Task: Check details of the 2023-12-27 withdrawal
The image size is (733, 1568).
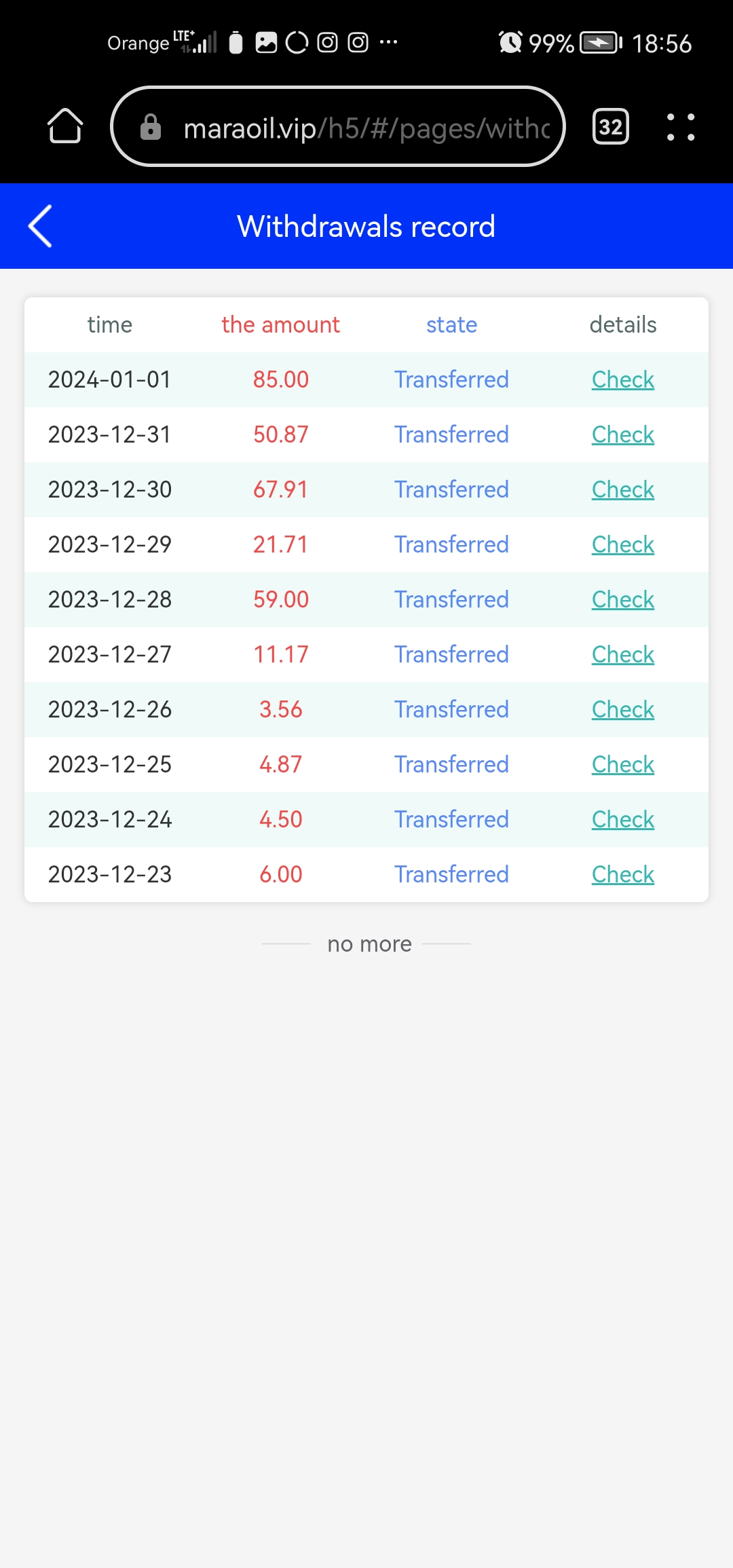Action: [x=622, y=654]
